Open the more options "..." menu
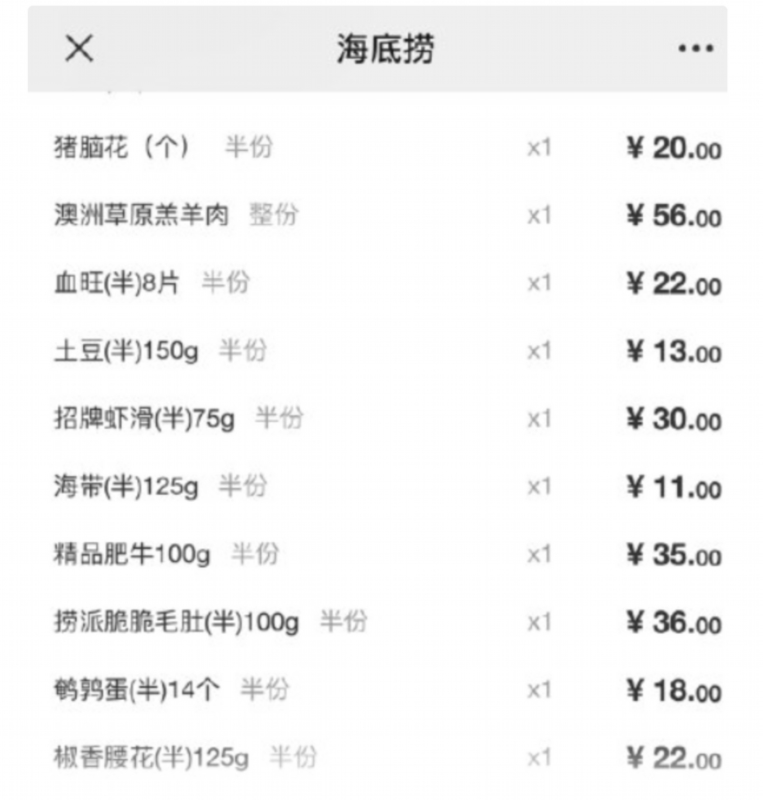 click(704, 45)
